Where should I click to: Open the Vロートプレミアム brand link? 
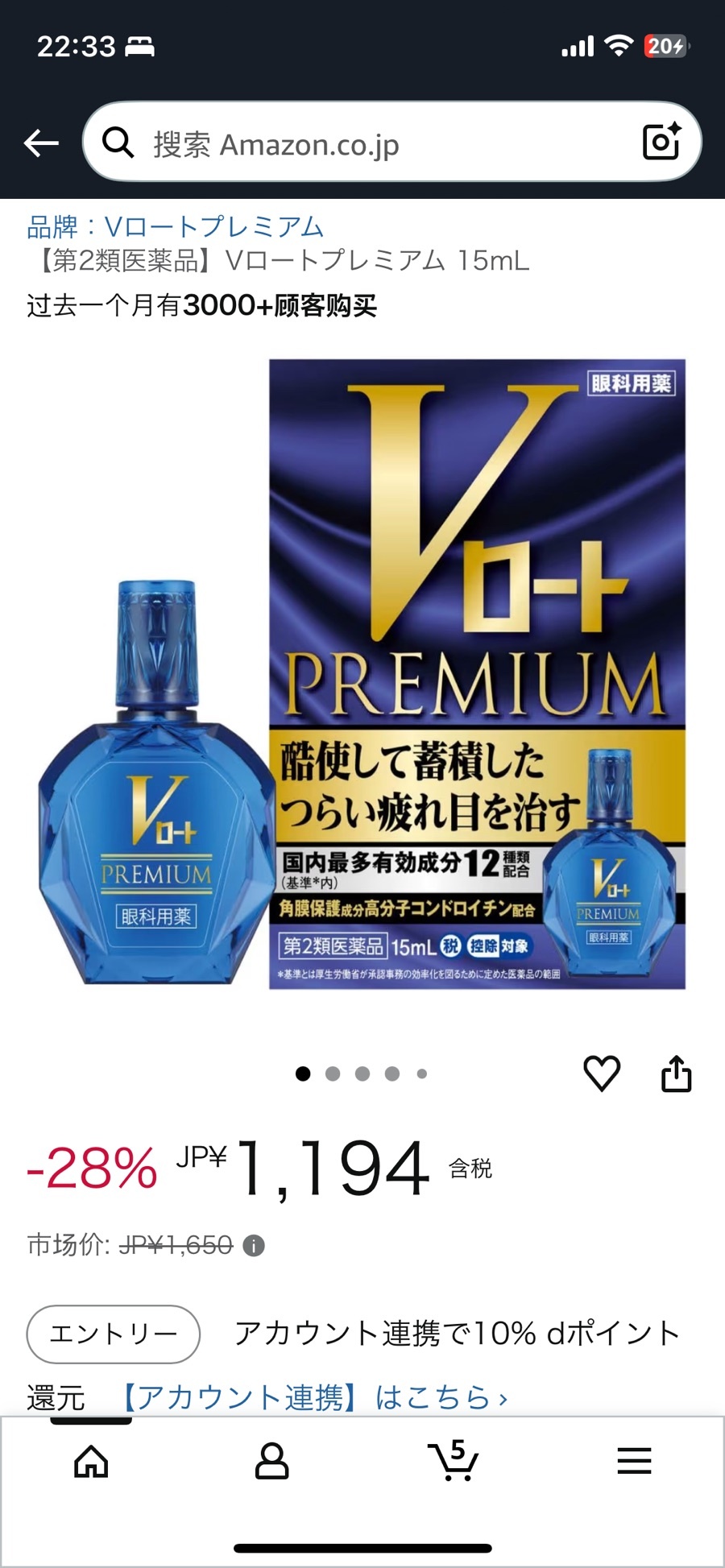(x=175, y=227)
